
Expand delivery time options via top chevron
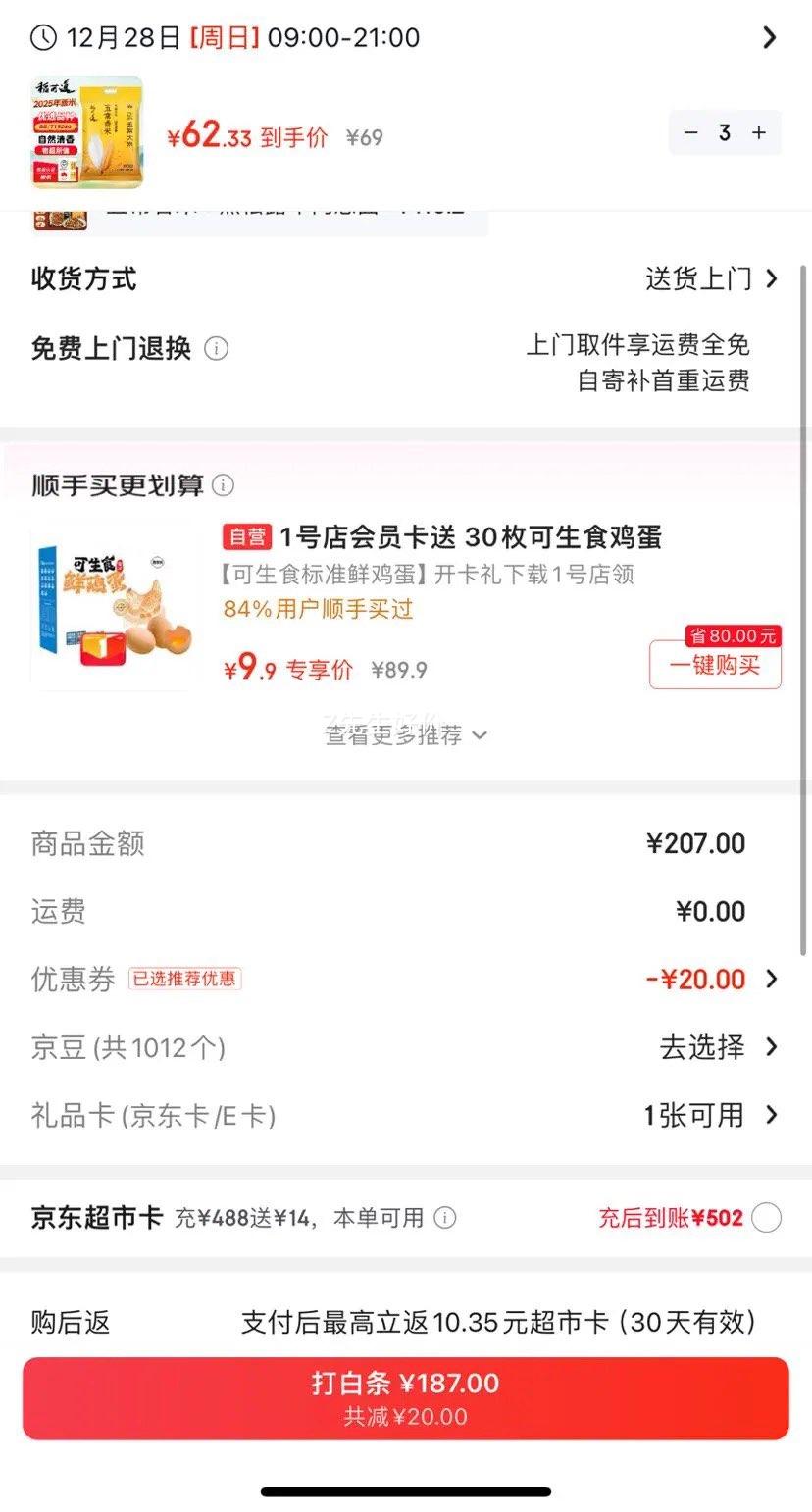tap(771, 37)
